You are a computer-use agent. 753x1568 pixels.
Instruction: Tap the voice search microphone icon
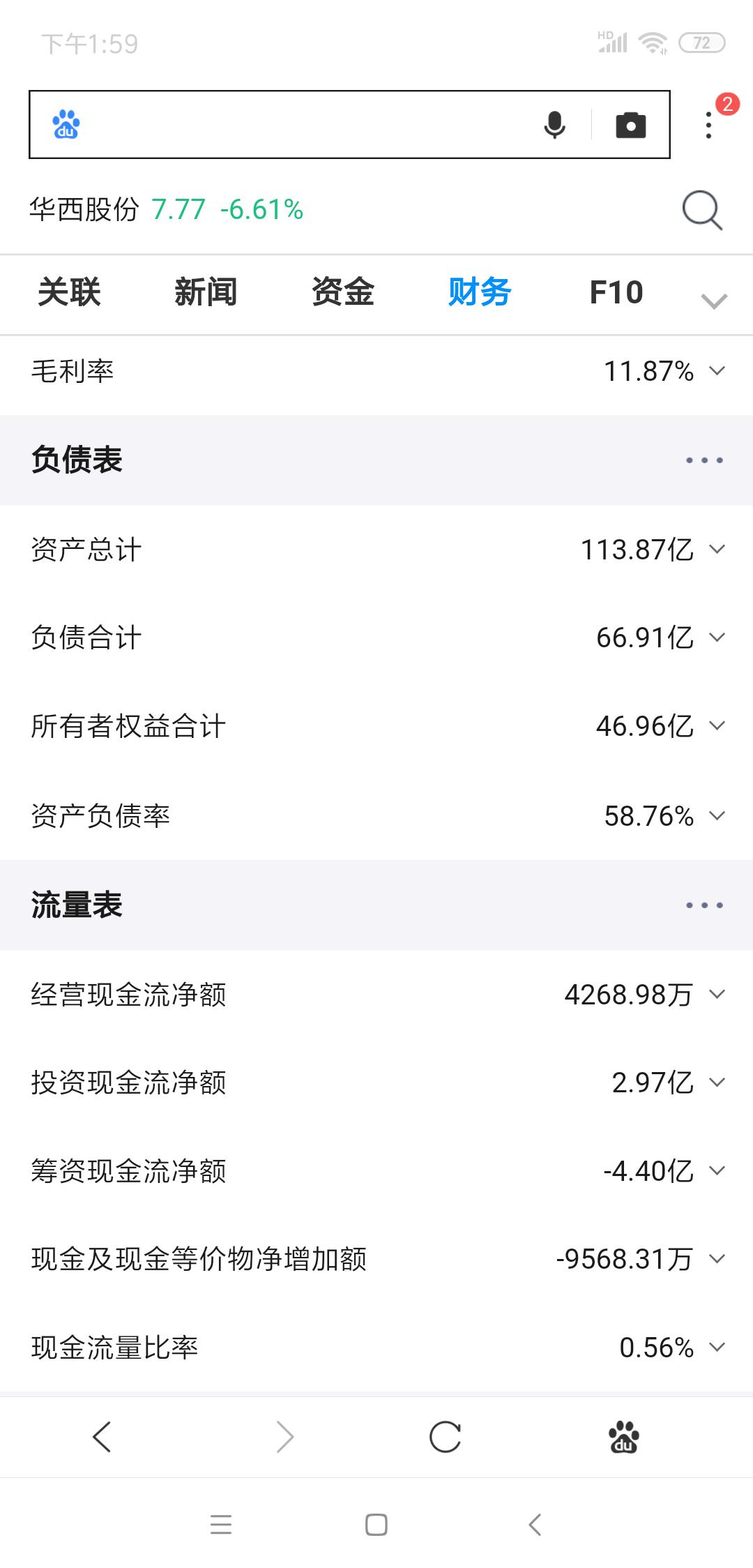pyautogui.click(x=554, y=125)
